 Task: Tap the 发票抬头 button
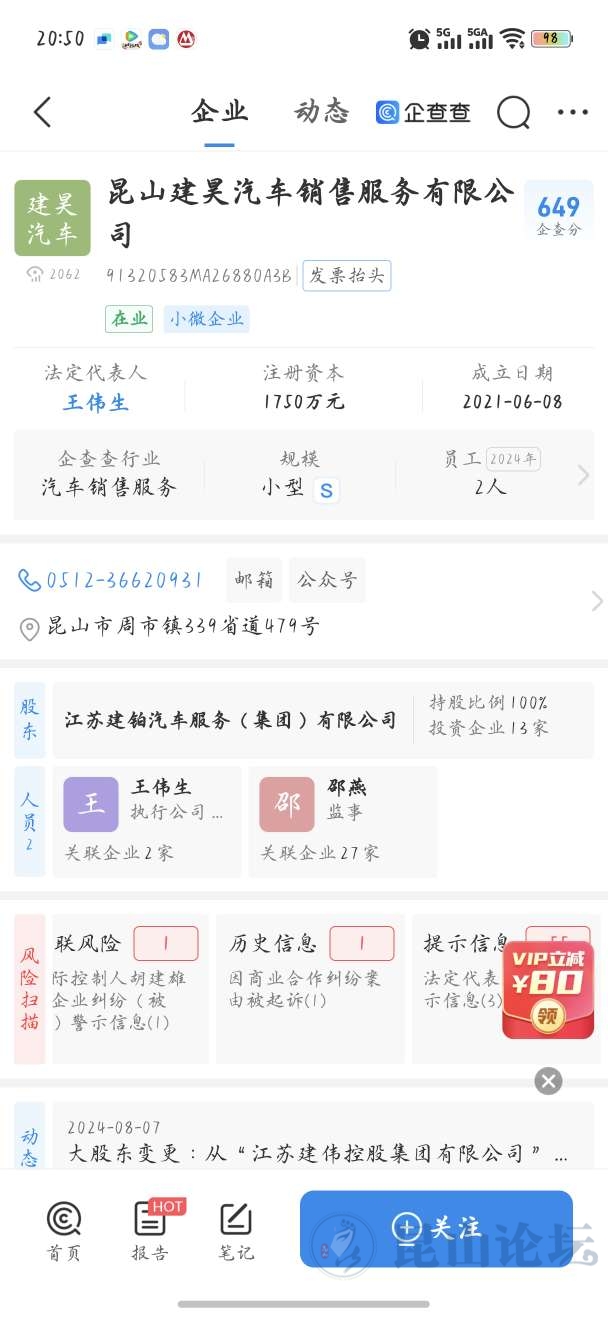[x=346, y=276]
